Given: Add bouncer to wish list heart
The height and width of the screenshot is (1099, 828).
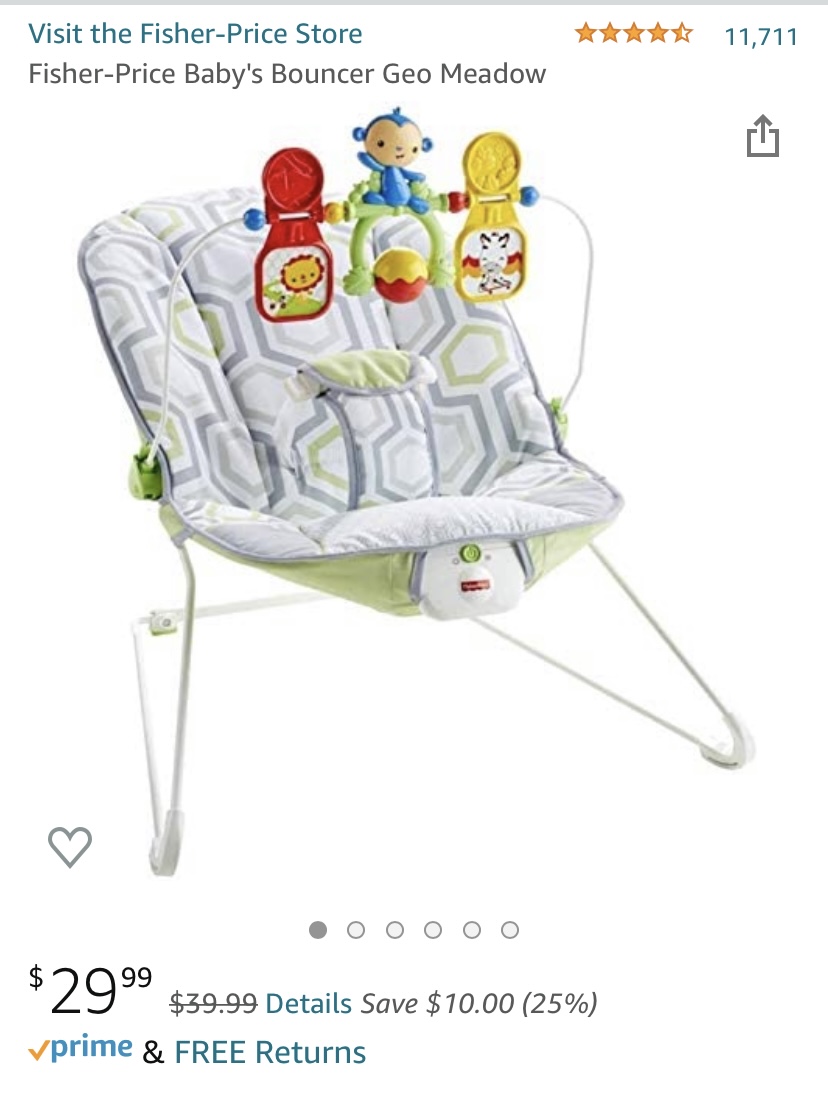Looking at the screenshot, I should tap(70, 847).
